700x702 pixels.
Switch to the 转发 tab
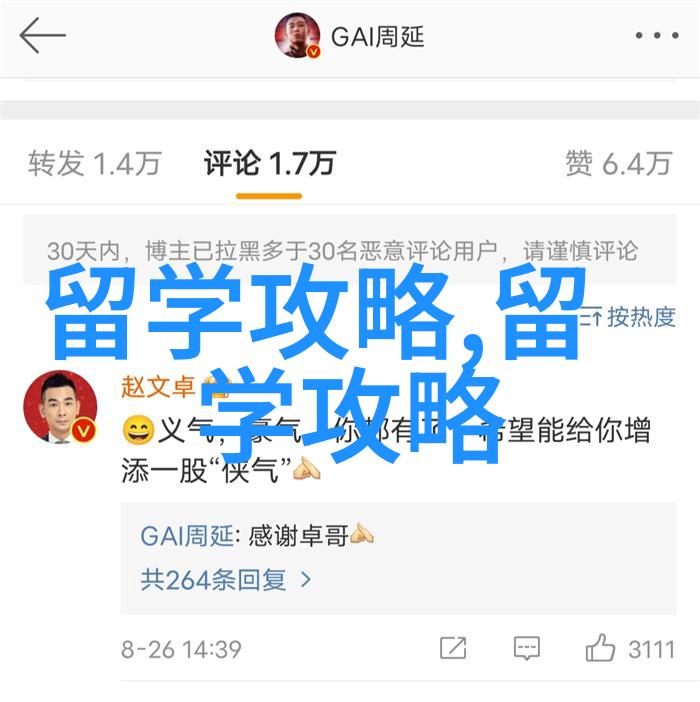[93, 163]
